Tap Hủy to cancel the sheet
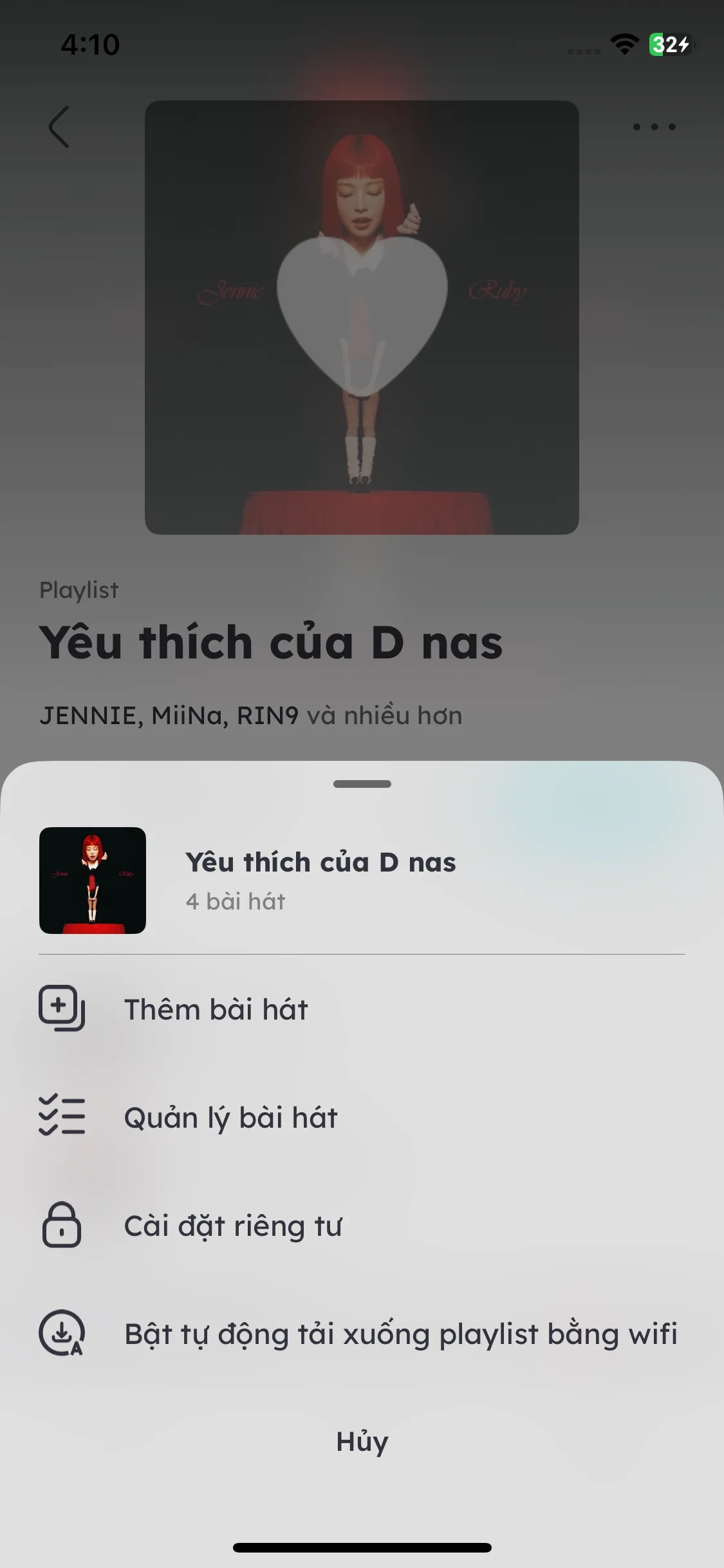 click(362, 1442)
